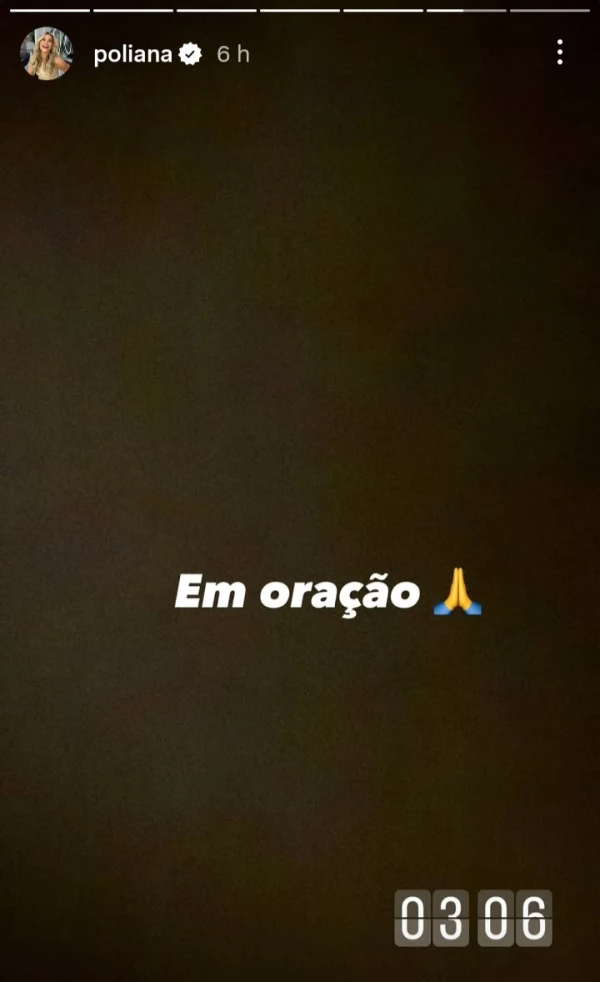Open the poliana username link
600x982 pixels.
[x=132, y=55]
